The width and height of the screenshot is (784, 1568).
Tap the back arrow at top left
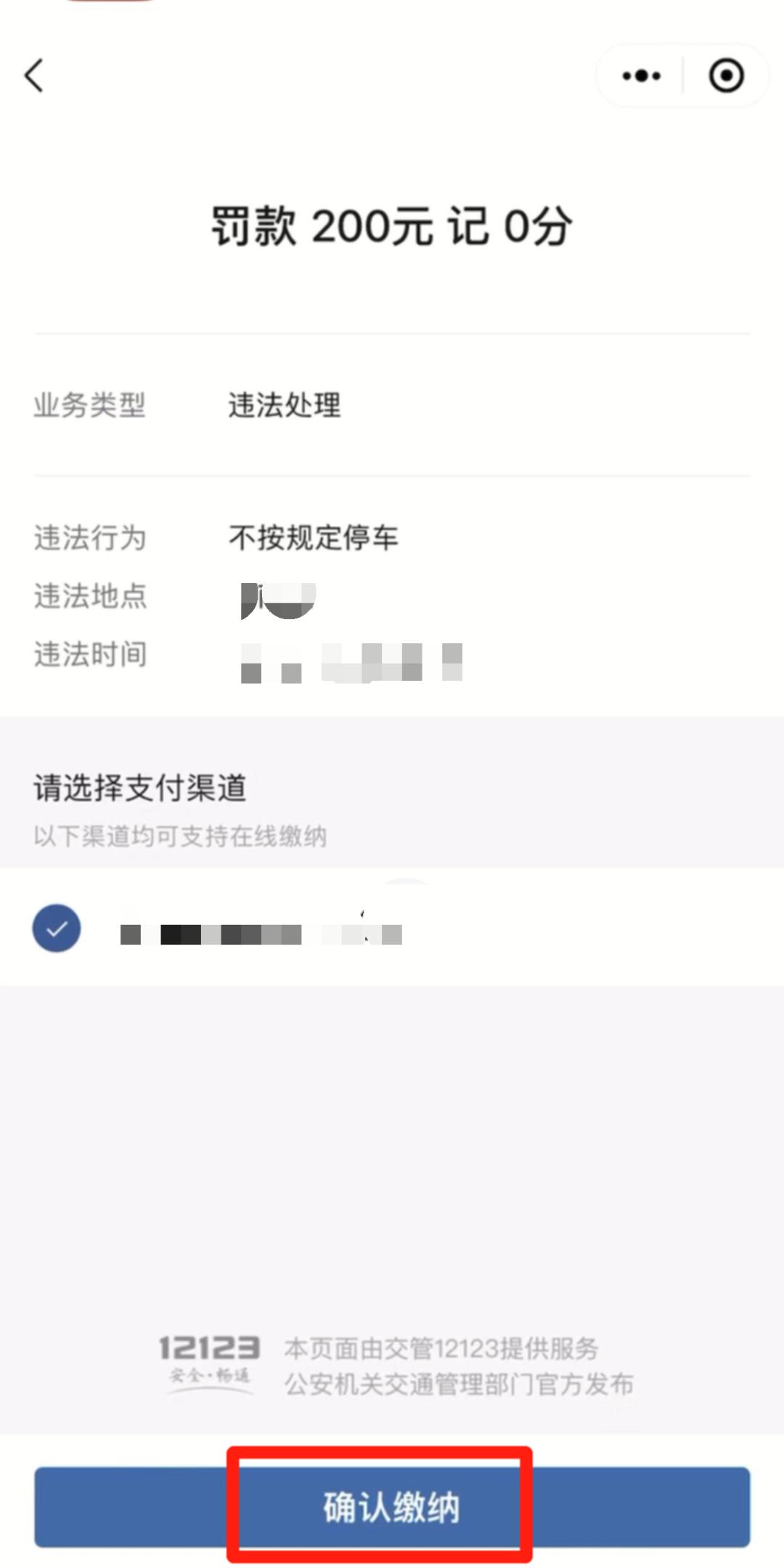tap(34, 75)
